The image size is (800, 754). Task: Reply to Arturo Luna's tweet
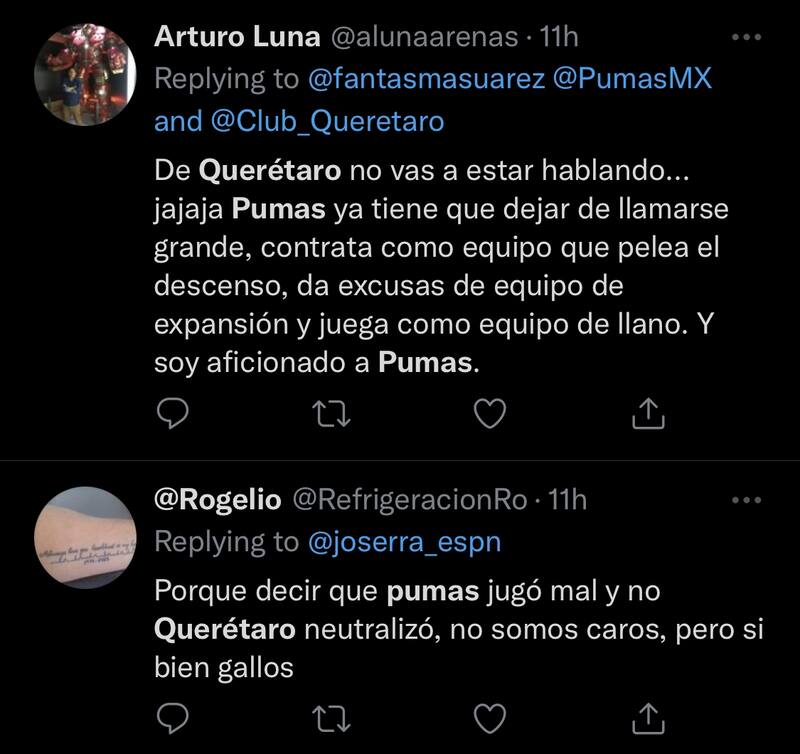(x=174, y=412)
